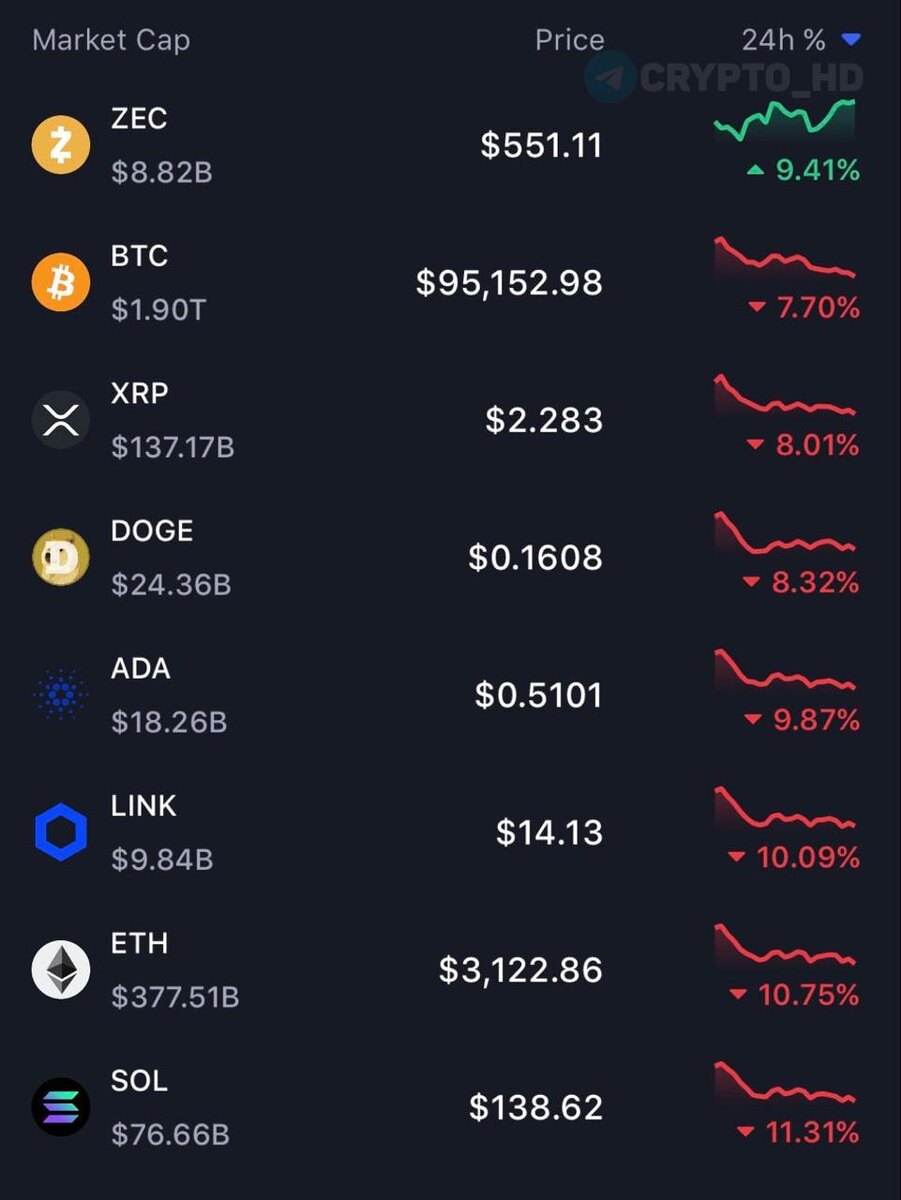The width and height of the screenshot is (901, 1200).
Task: Select the DOGE listing
Action: pyautogui.click(x=450, y=557)
